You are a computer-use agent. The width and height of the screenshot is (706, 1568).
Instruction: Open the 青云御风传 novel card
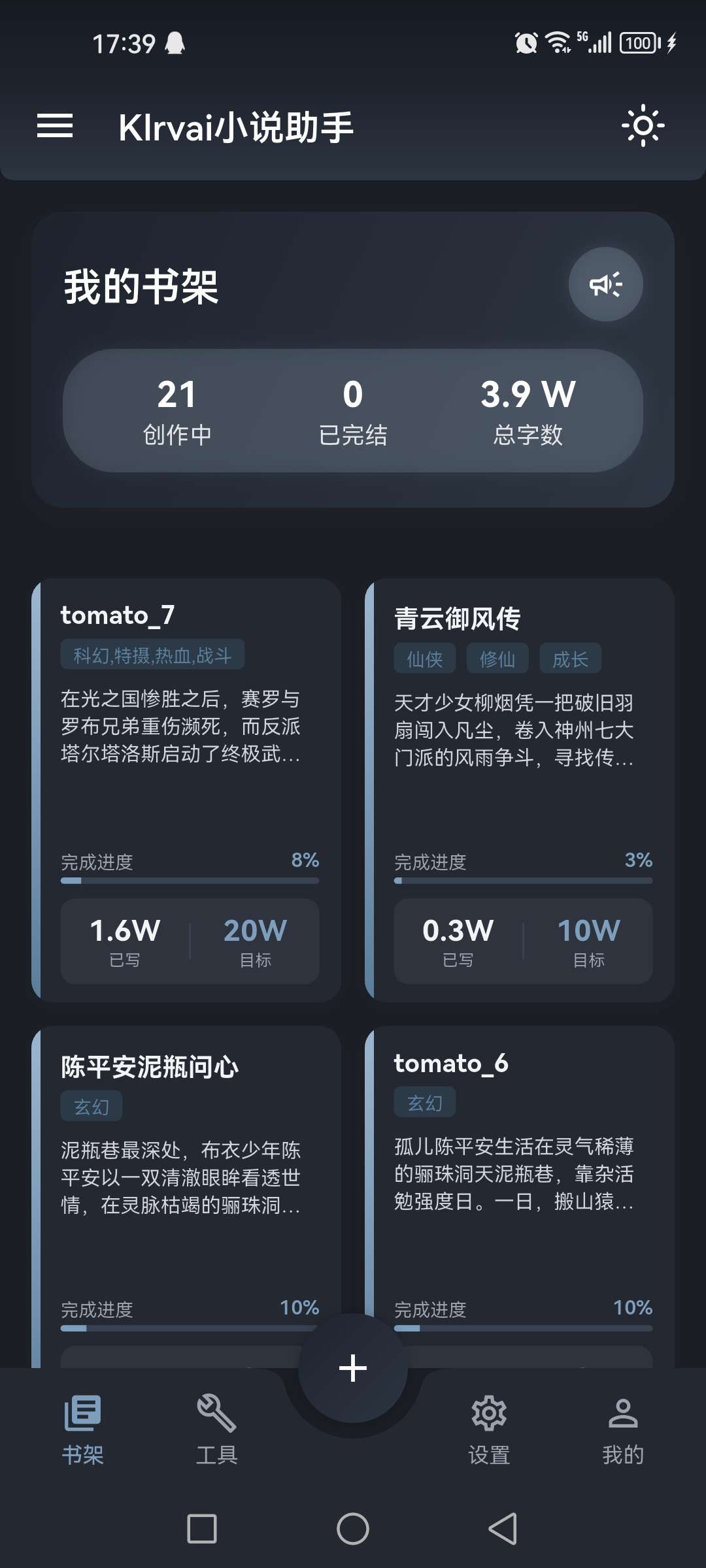click(x=520, y=790)
